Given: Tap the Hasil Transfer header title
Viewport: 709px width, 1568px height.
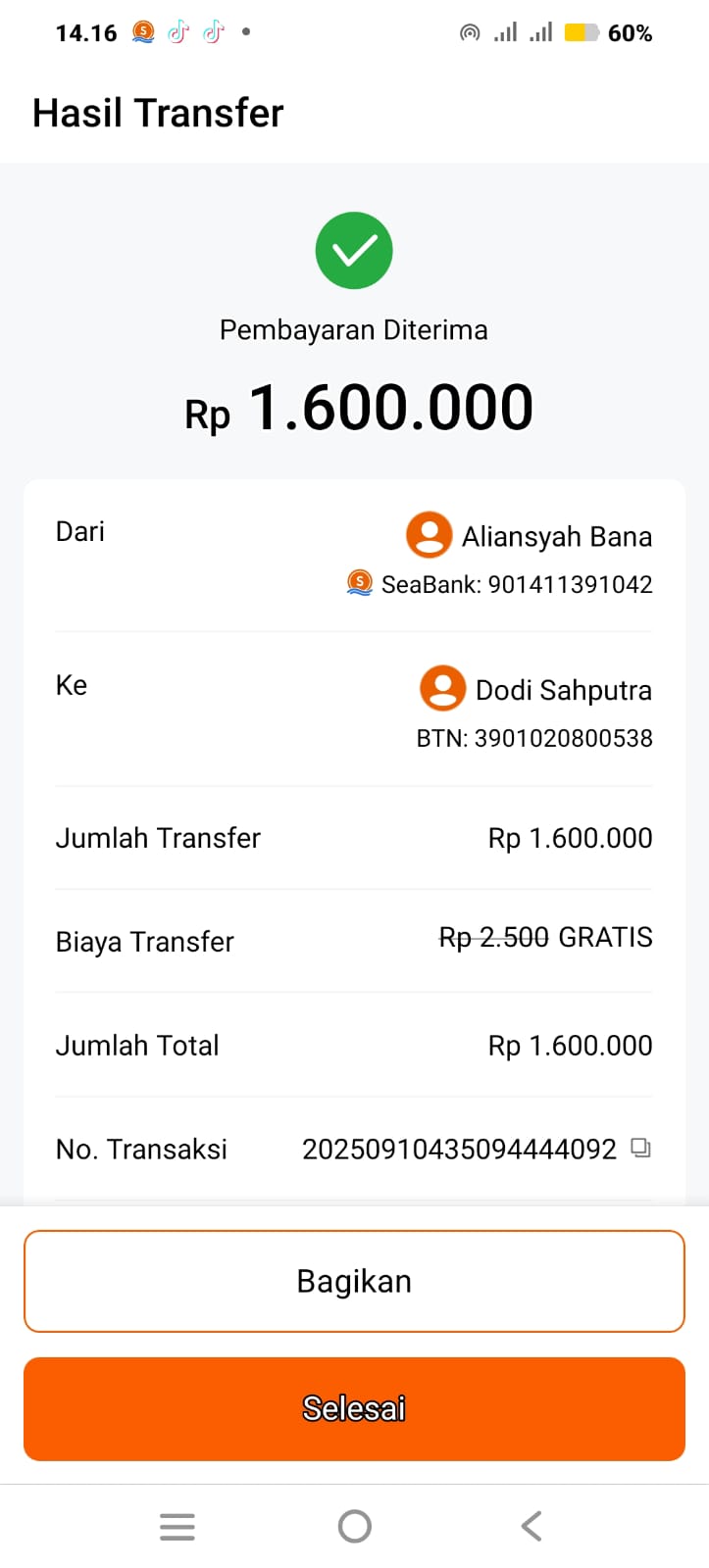Looking at the screenshot, I should click(x=157, y=112).
